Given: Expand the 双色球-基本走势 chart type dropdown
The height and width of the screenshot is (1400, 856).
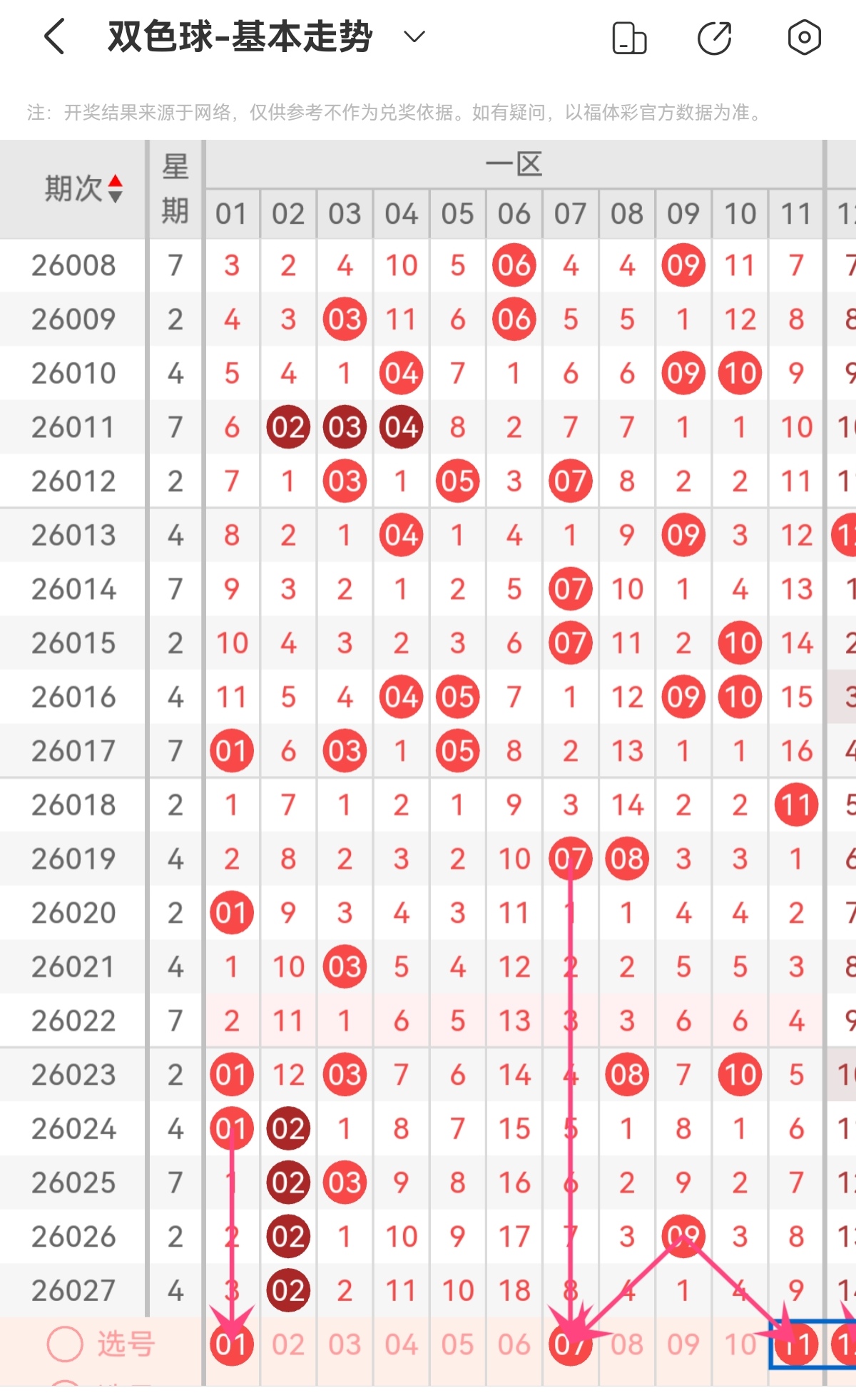Looking at the screenshot, I should (414, 37).
